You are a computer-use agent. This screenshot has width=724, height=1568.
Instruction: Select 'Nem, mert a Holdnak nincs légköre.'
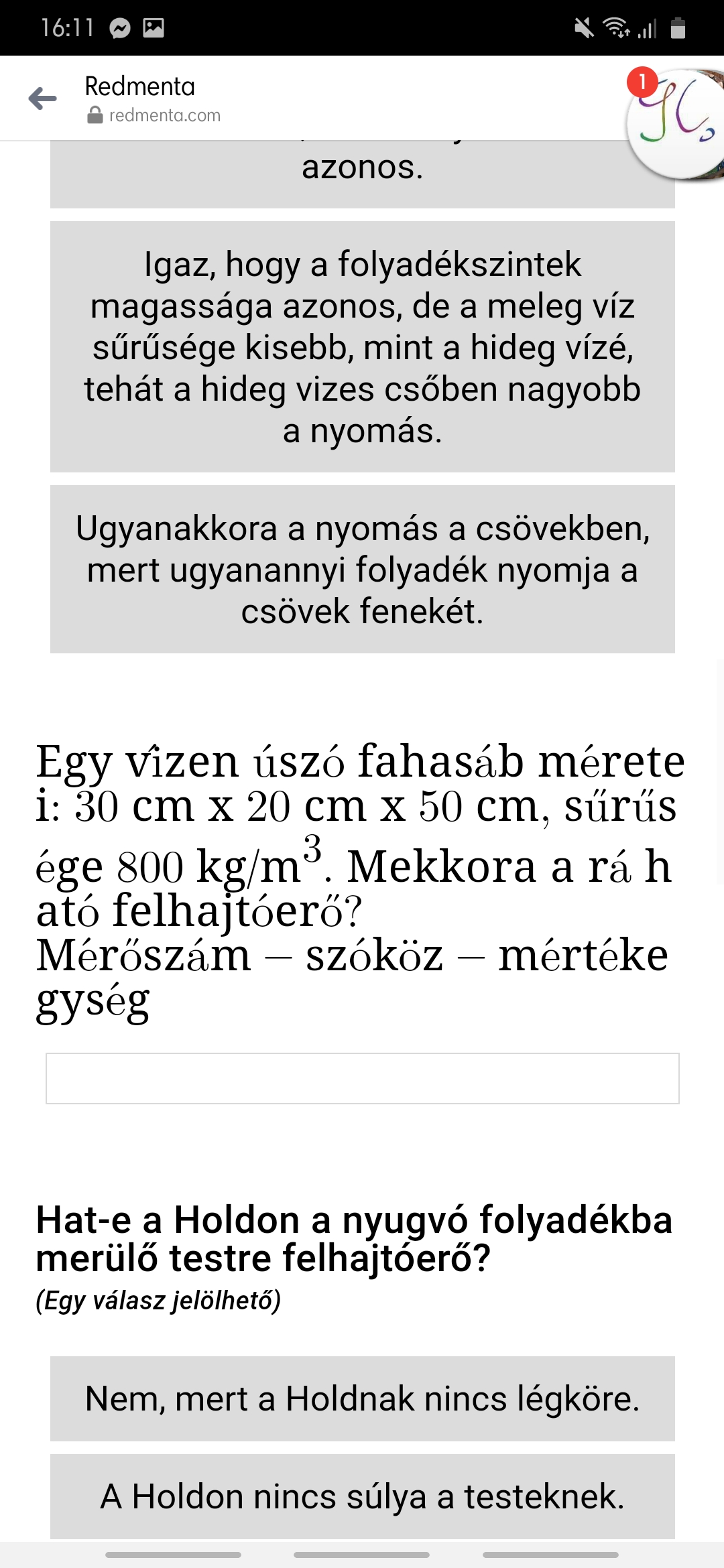pos(362,1398)
